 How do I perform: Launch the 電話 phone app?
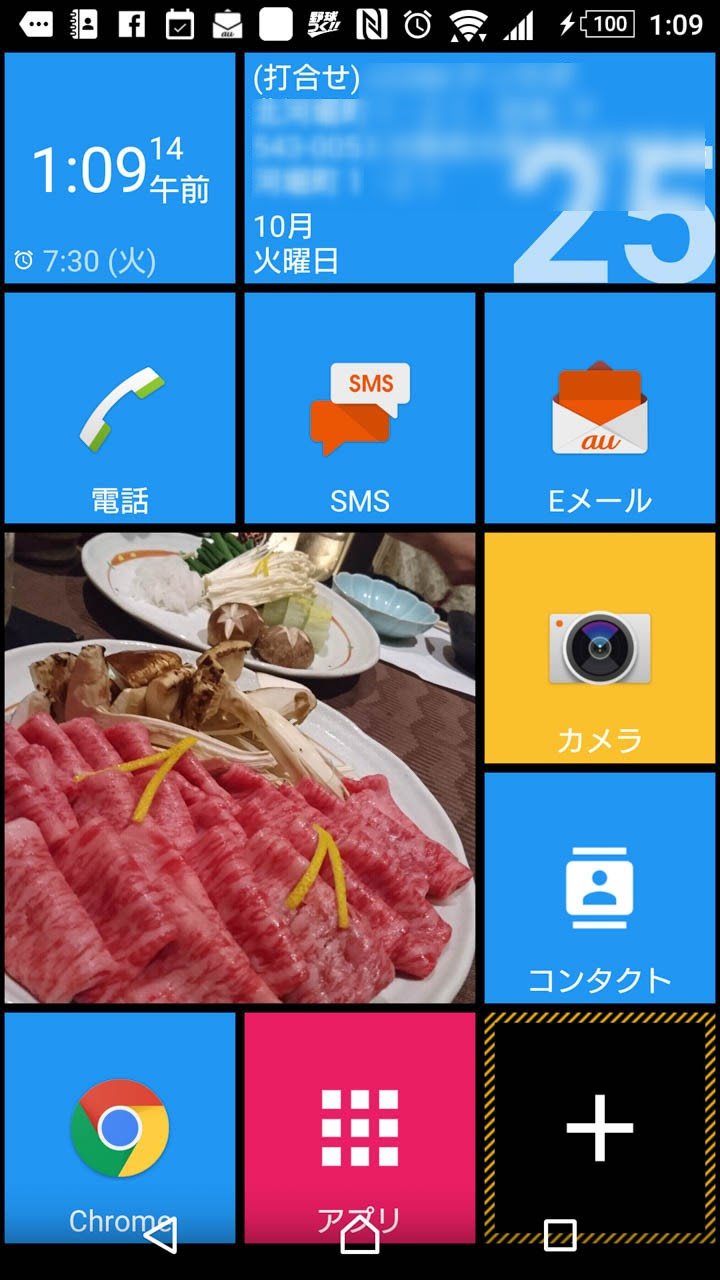pos(120,408)
